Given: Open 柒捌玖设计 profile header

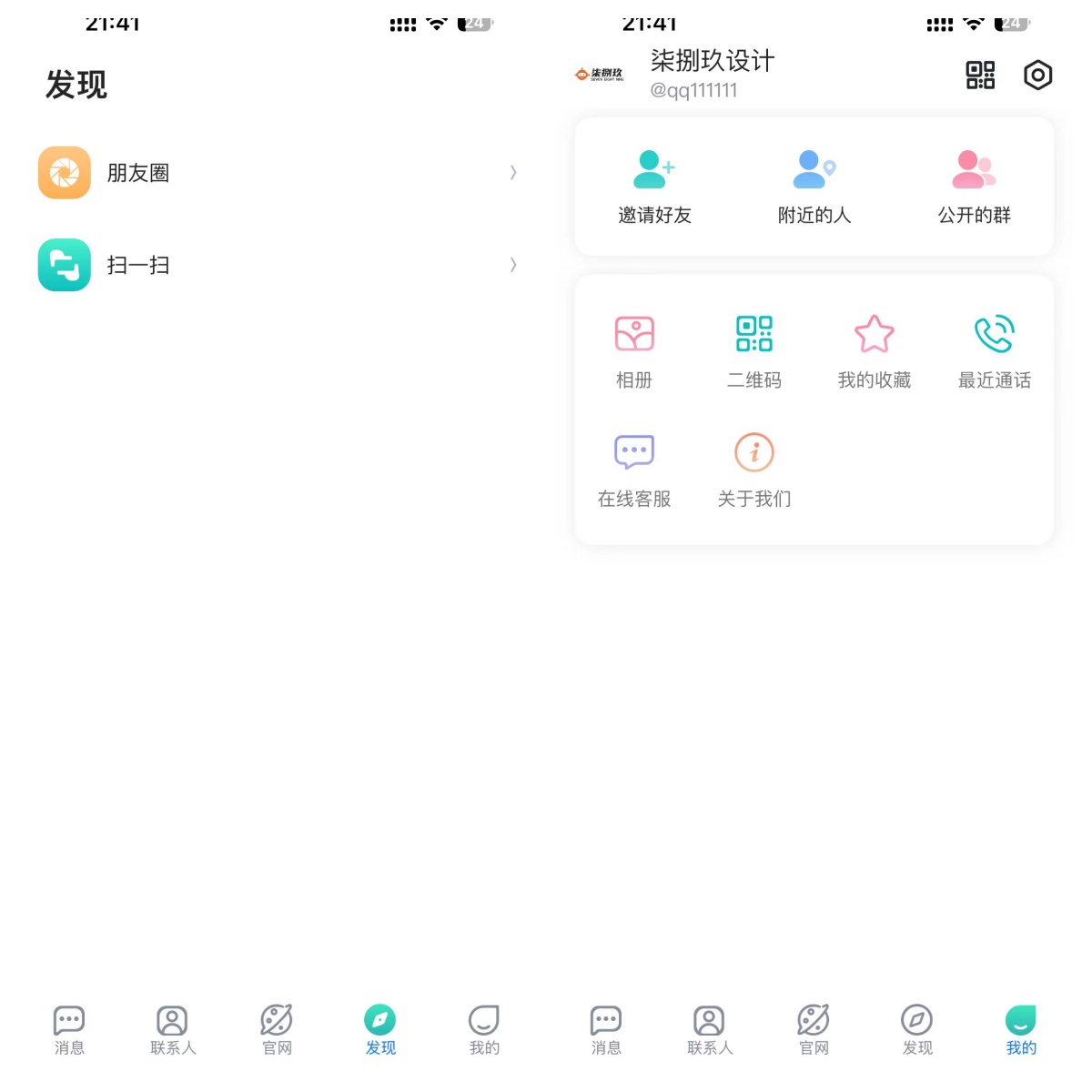Looking at the screenshot, I should tap(710, 74).
